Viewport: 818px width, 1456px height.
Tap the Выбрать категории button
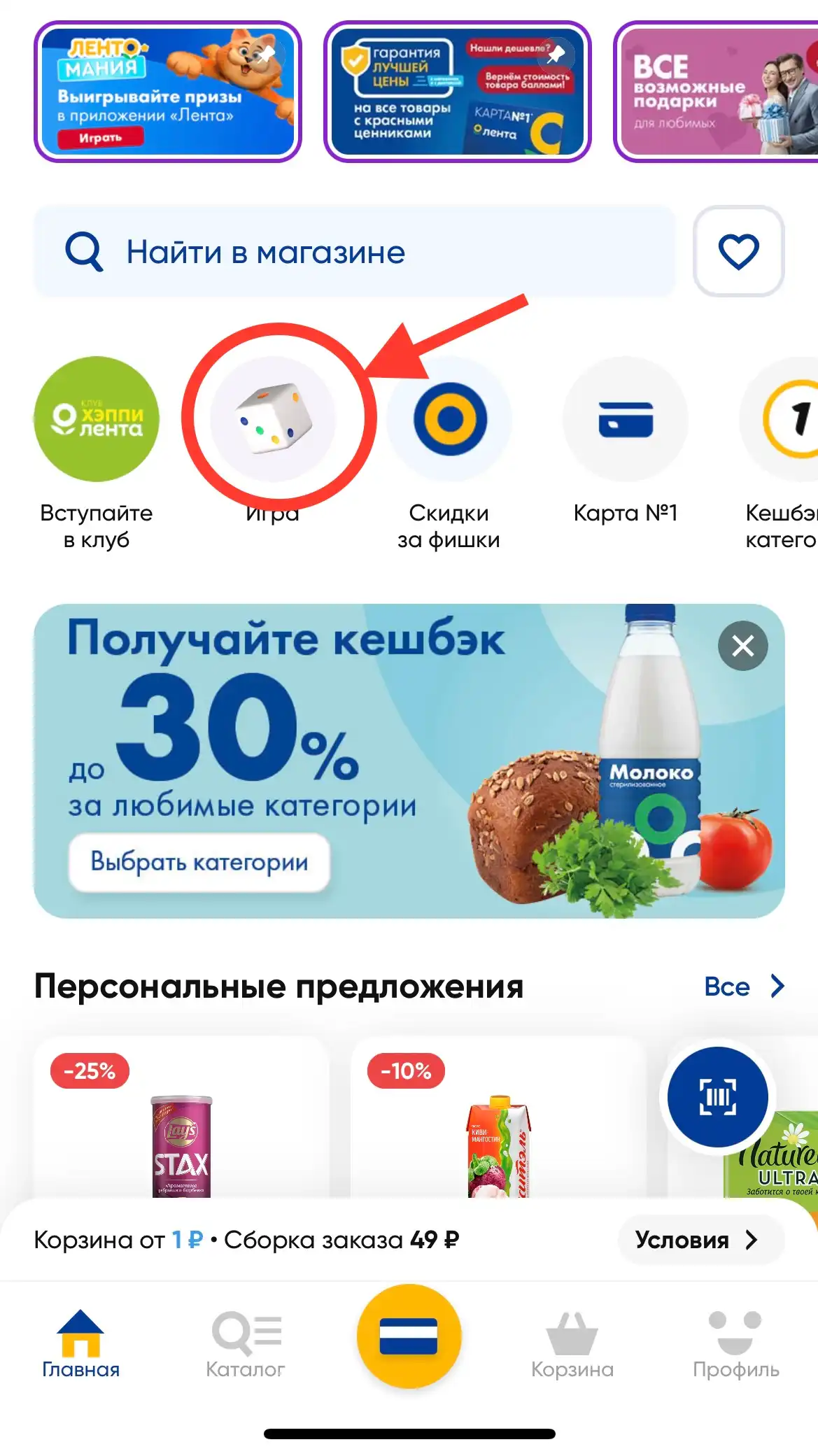point(199,862)
